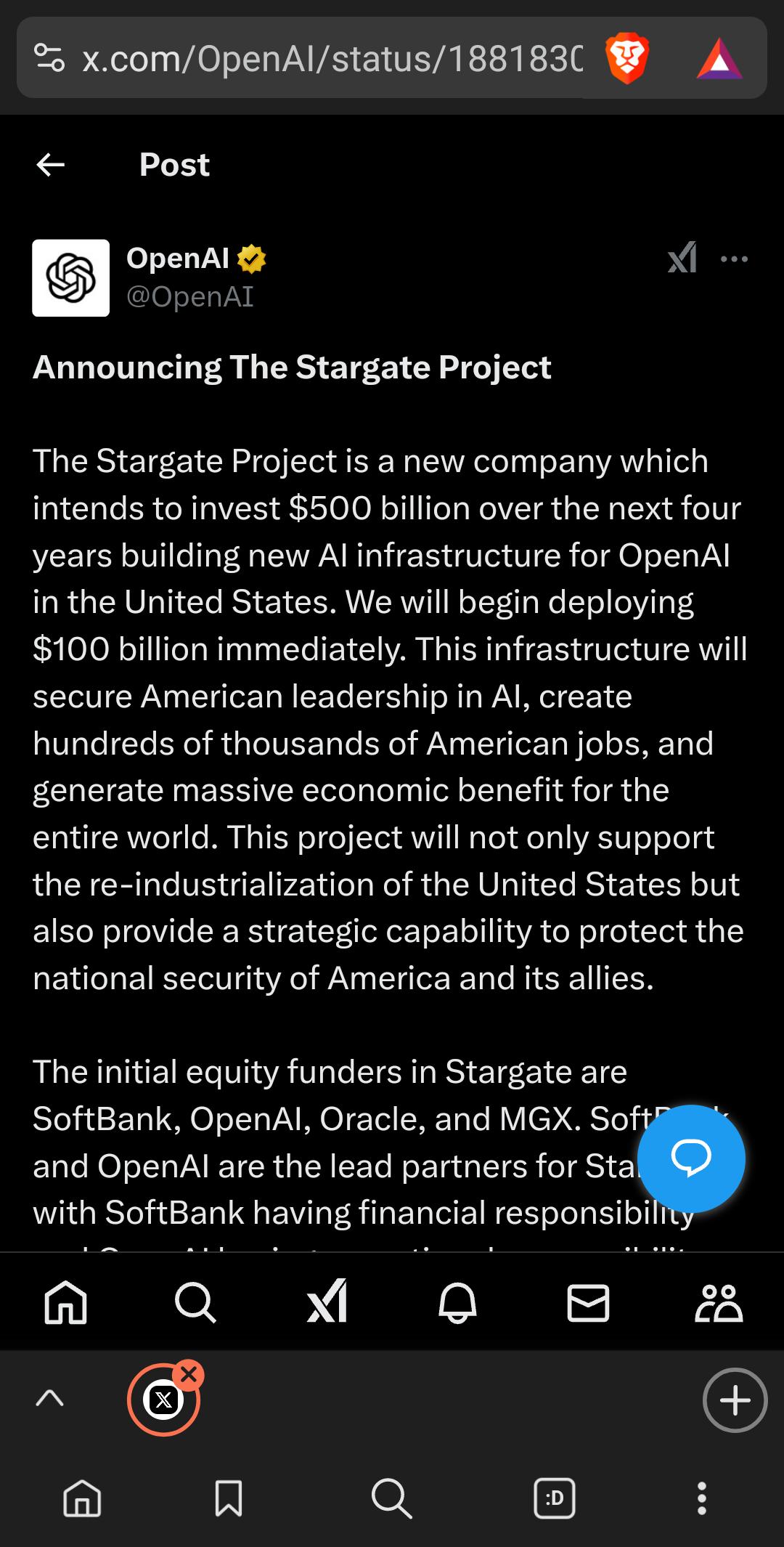Image resolution: width=784 pixels, height=1547 pixels.
Task: Tap the blue reply floating button
Action: tap(691, 1158)
